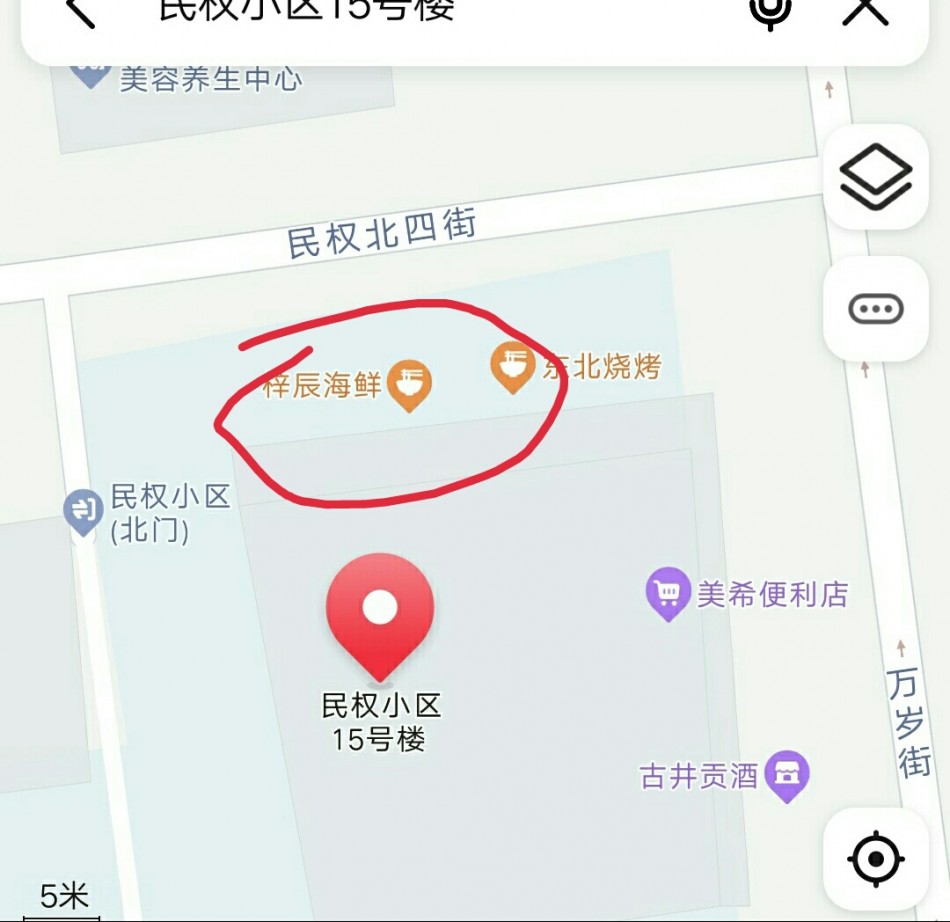Open 民权小区(北门) gate marker
This screenshot has height=922, width=950.
pyautogui.click(x=83, y=512)
